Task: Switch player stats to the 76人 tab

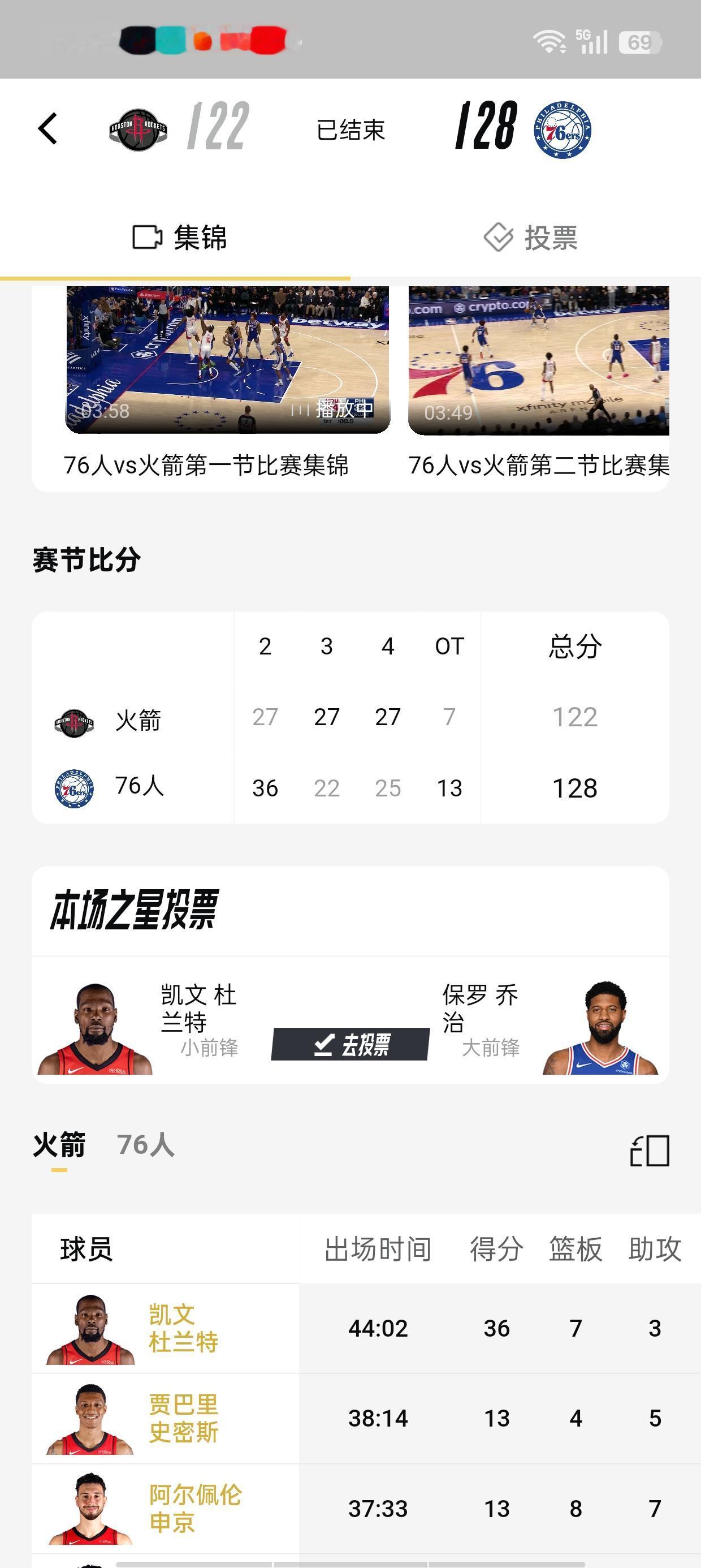Action: click(146, 1144)
